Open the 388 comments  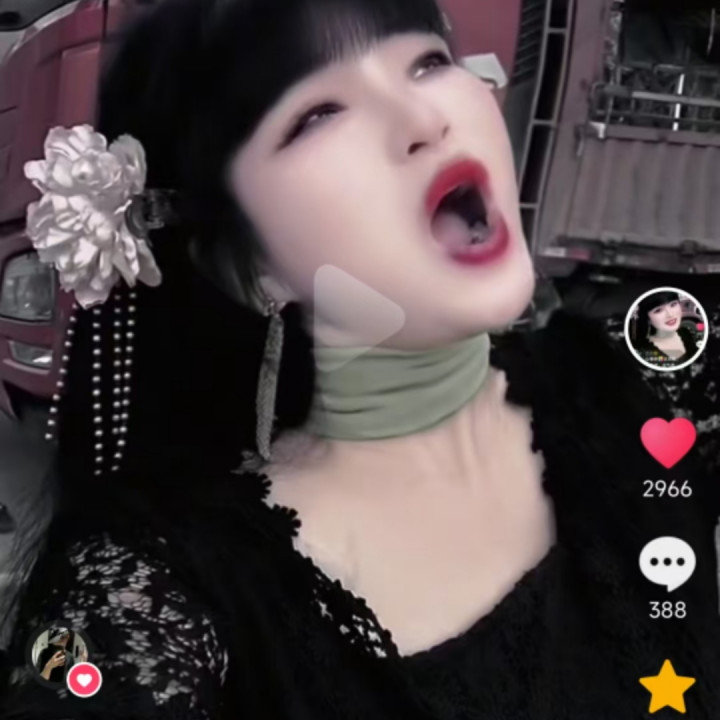(x=667, y=563)
